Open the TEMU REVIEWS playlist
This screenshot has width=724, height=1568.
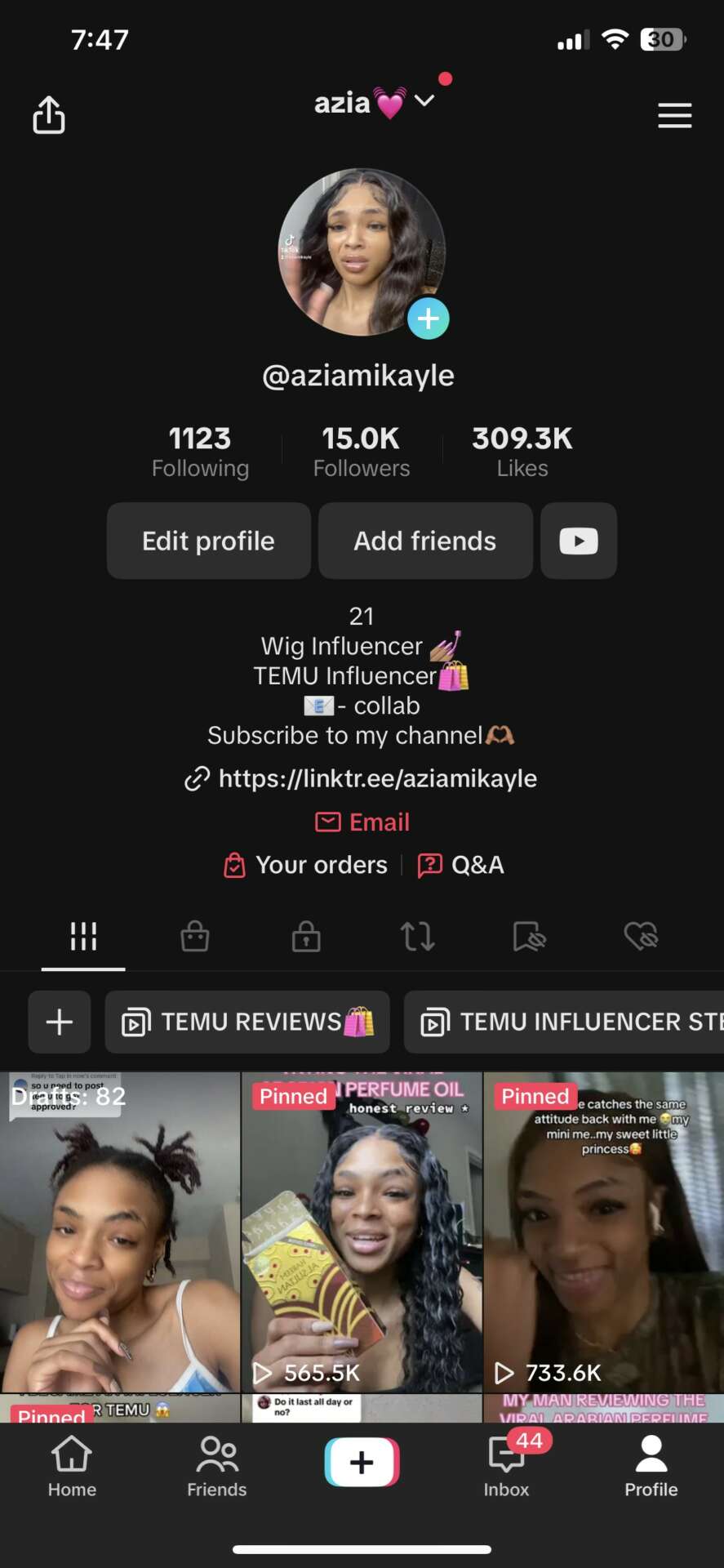247,1022
